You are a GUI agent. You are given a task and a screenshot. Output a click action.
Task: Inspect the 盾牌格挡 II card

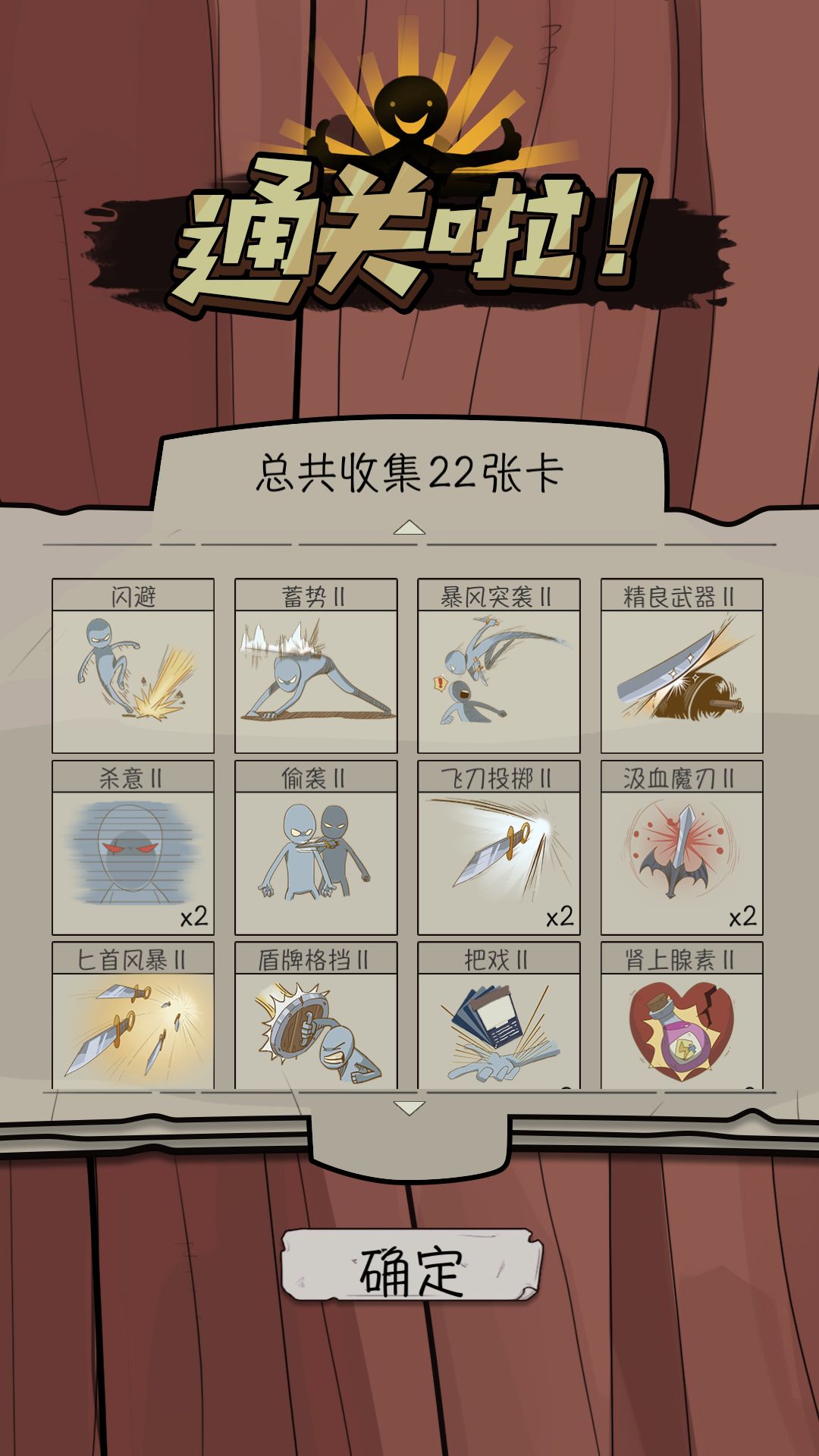(315, 1016)
